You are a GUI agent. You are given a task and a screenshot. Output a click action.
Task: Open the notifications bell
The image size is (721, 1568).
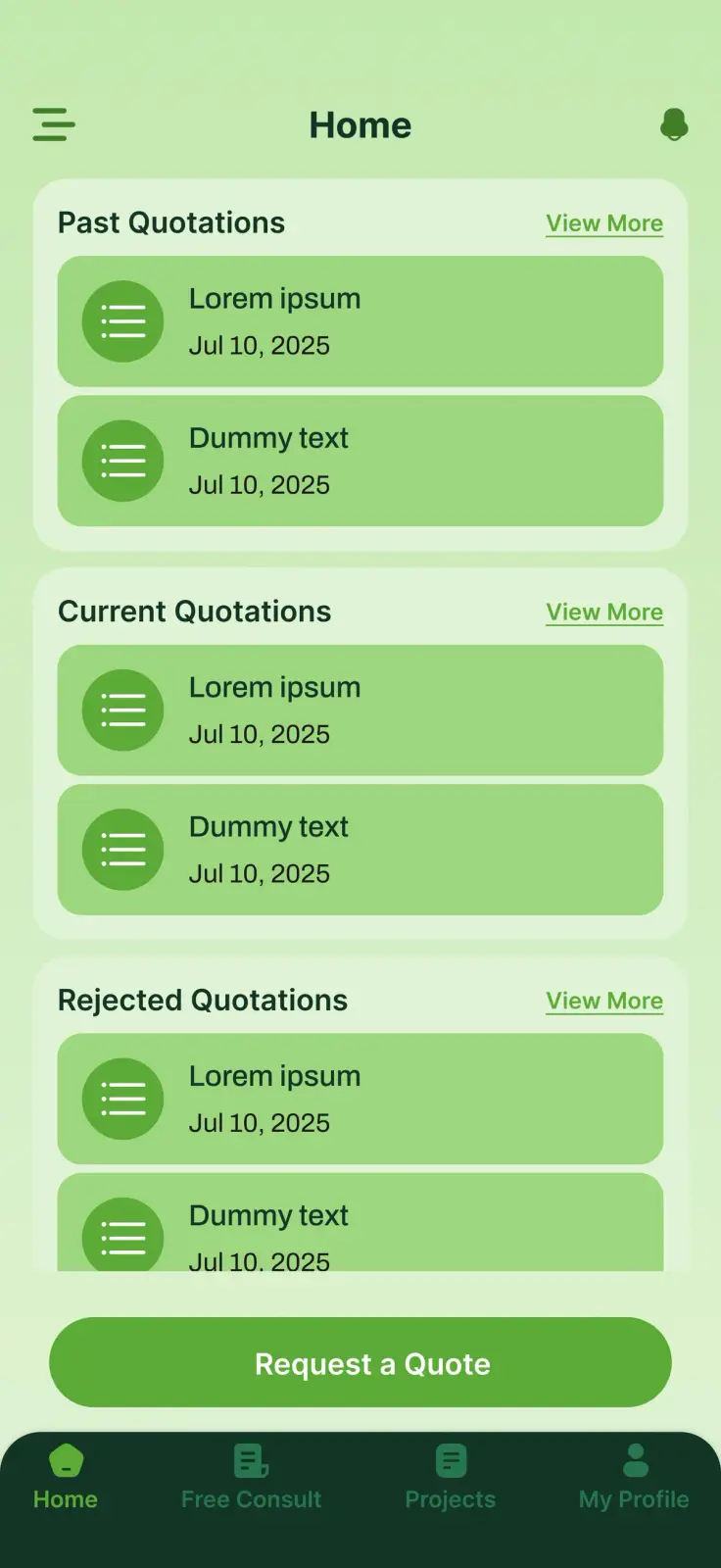674,125
